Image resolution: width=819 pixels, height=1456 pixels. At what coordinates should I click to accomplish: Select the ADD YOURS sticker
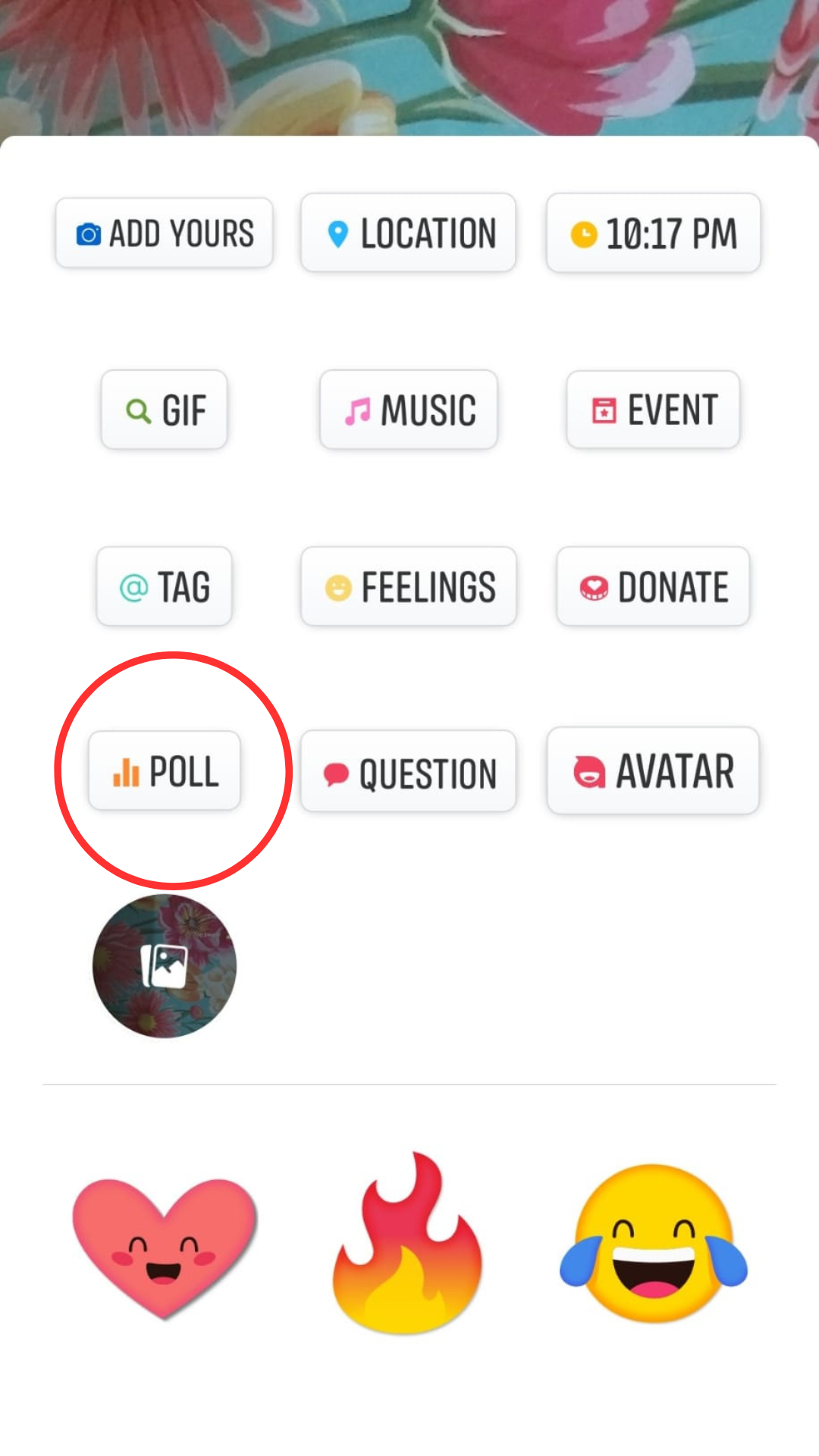pos(165,233)
